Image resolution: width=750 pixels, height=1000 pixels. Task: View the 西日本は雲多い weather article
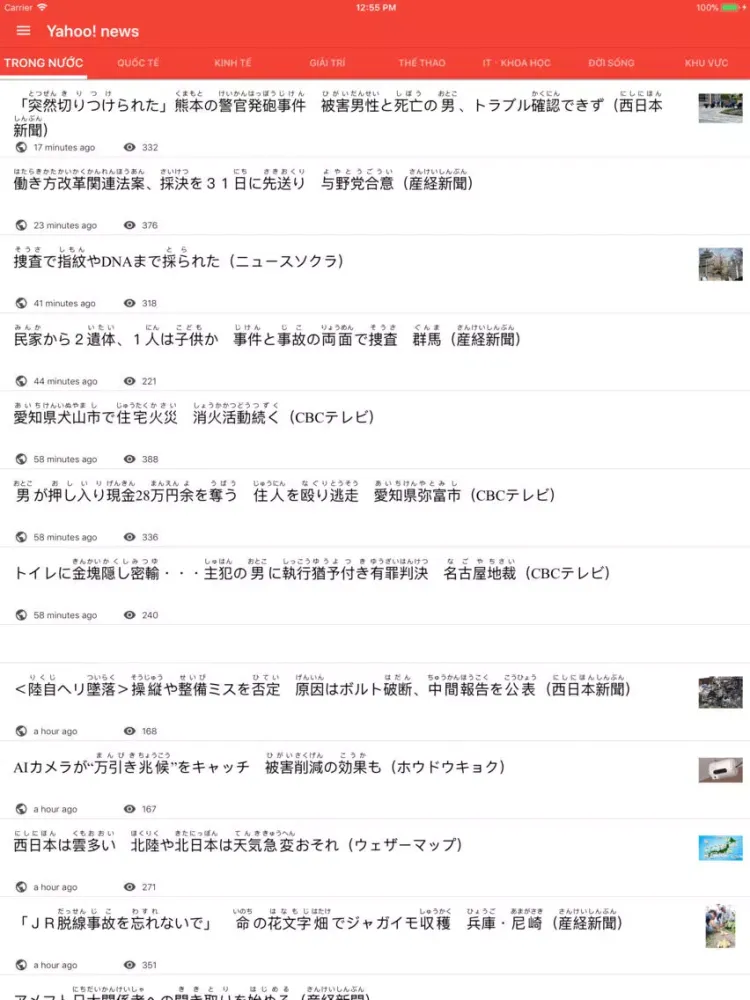pos(238,846)
